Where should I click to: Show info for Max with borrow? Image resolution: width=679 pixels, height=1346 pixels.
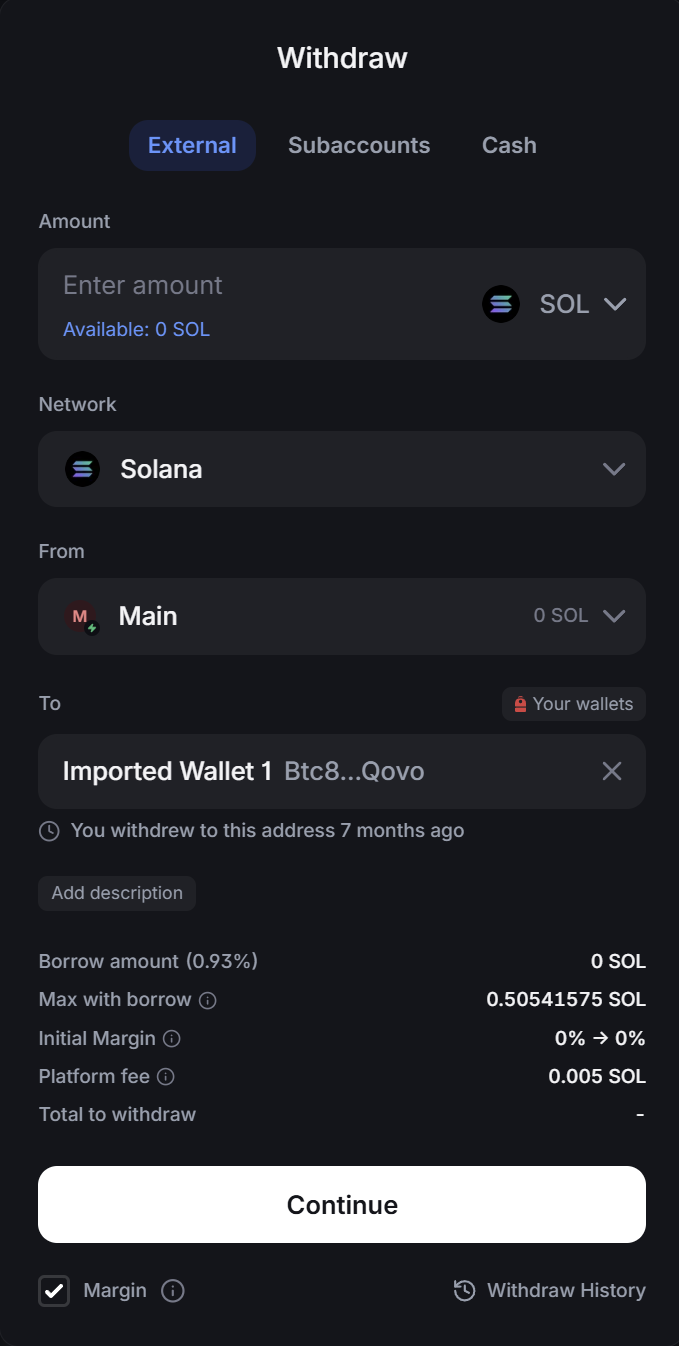click(x=208, y=1000)
